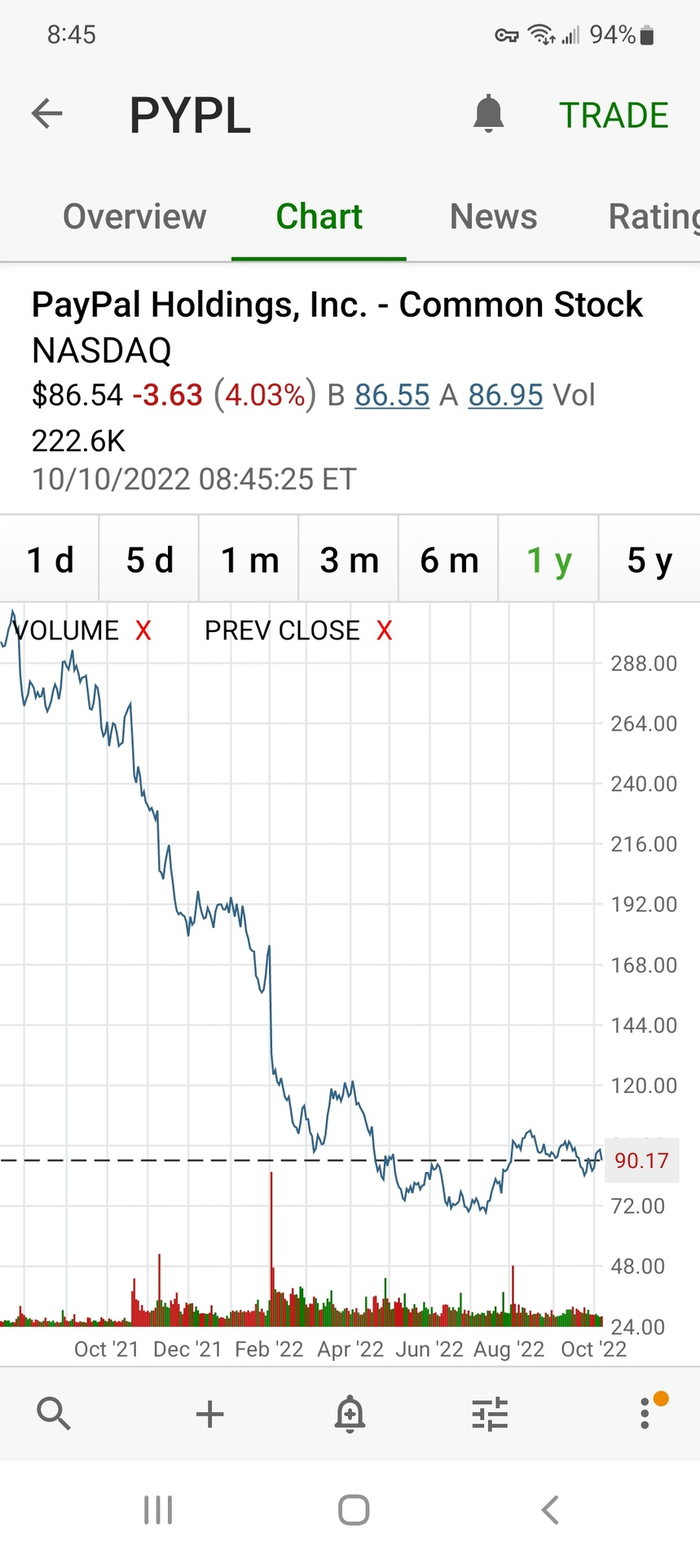Image resolution: width=700 pixels, height=1554 pixels.
Task: Open symbol search from bottom toolbar
Action: pyautogui.click(x=53, y=1413)
